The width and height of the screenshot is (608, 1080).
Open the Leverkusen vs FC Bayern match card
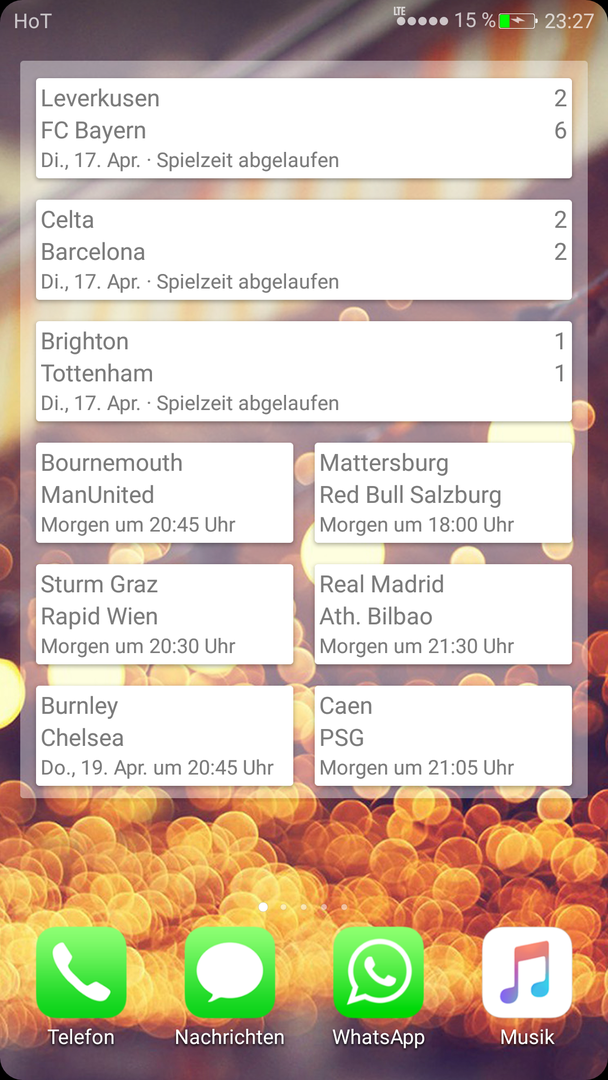(303, 129)
